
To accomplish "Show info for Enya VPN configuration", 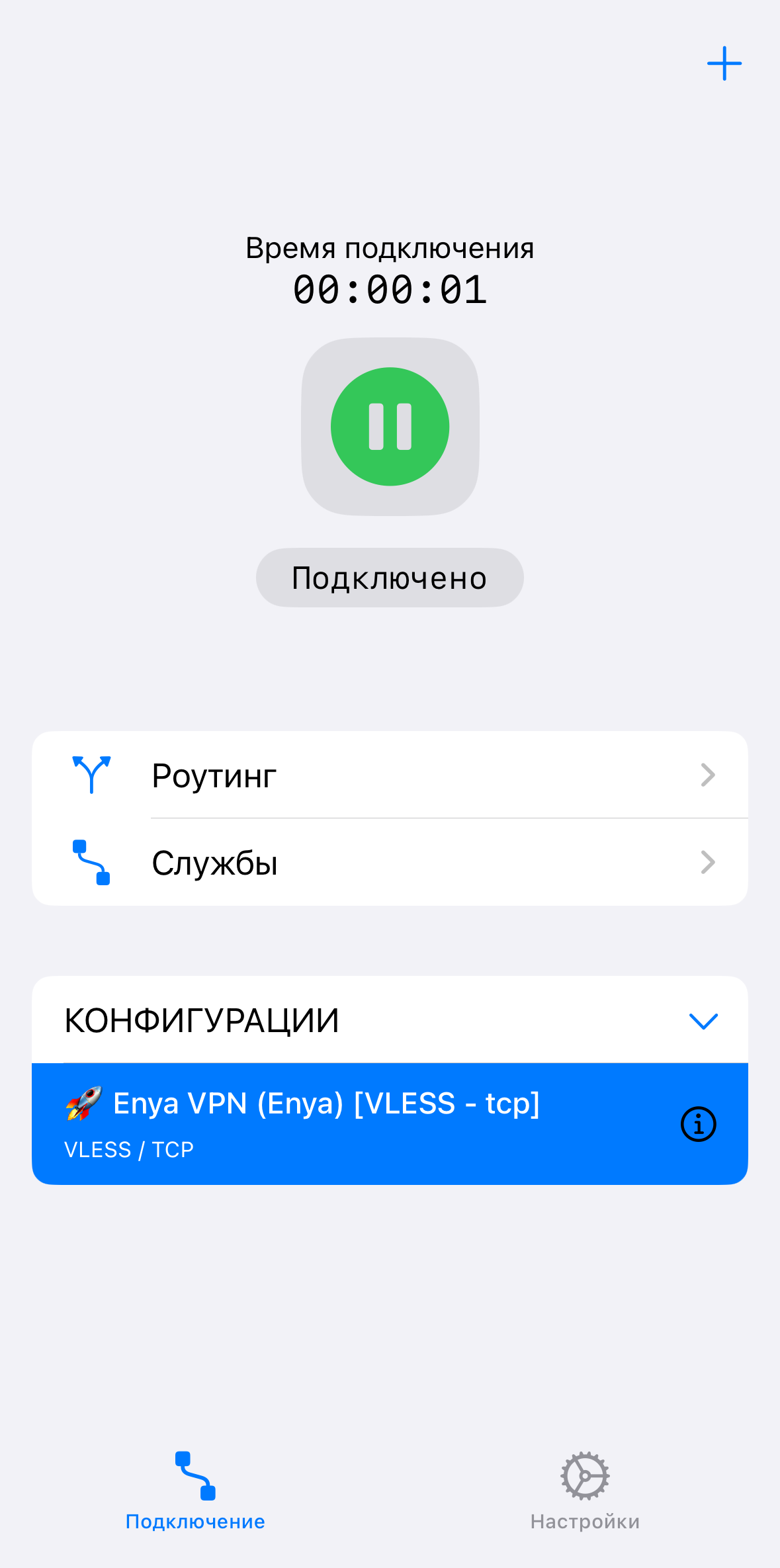I will coord(699,1124).
